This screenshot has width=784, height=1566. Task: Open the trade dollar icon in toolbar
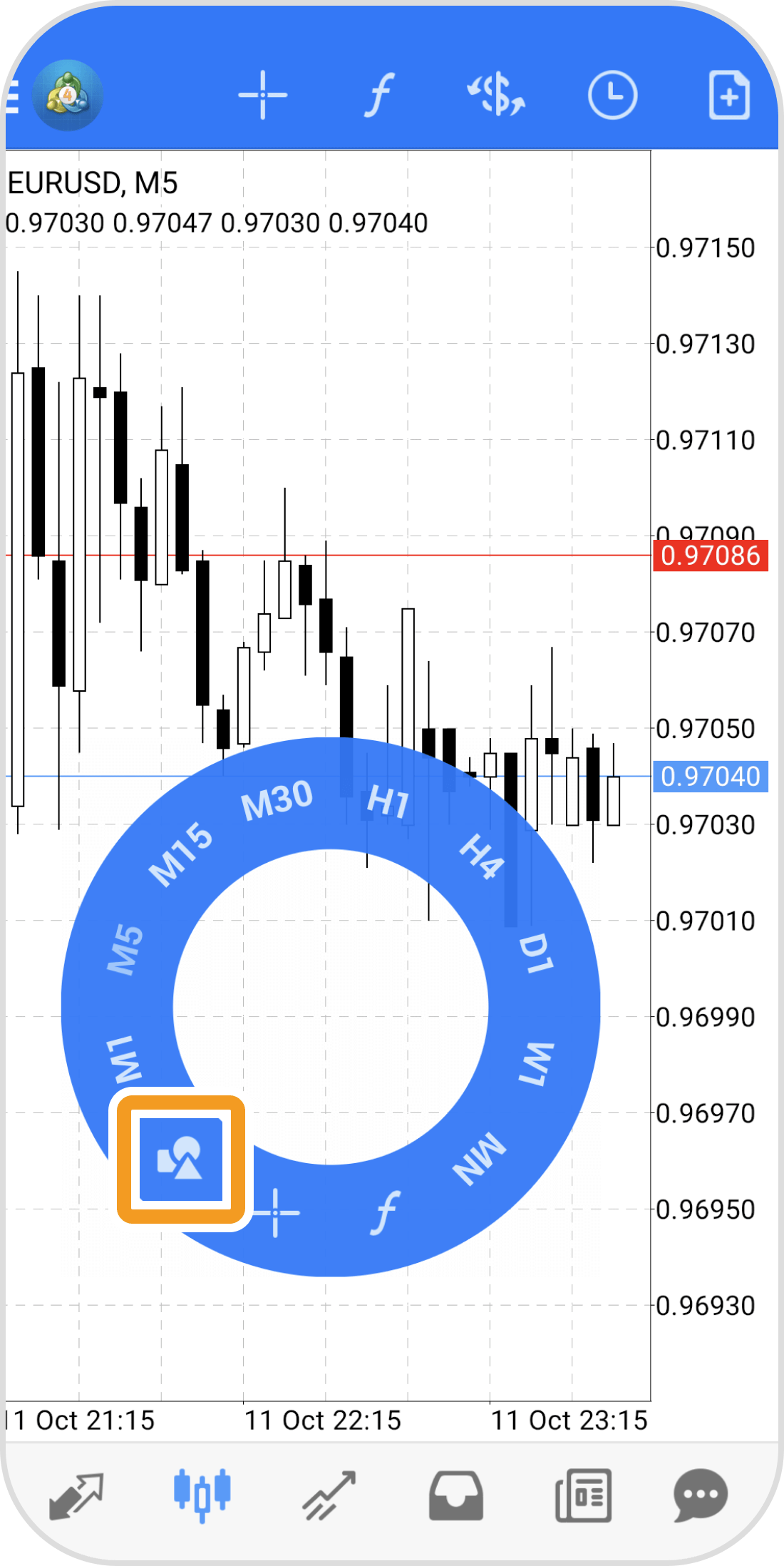coord(497,95)
